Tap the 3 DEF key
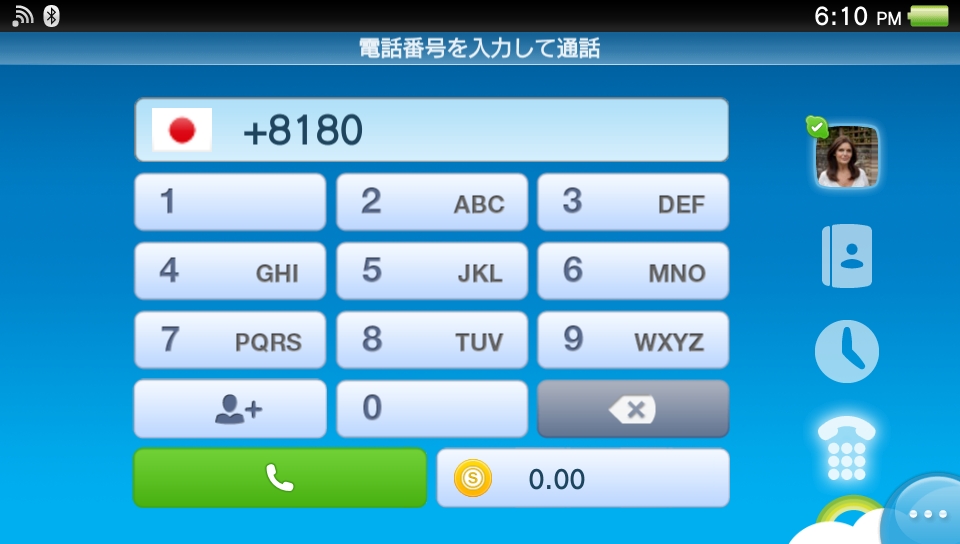960x544 pixels. click(x=633, y=202)
